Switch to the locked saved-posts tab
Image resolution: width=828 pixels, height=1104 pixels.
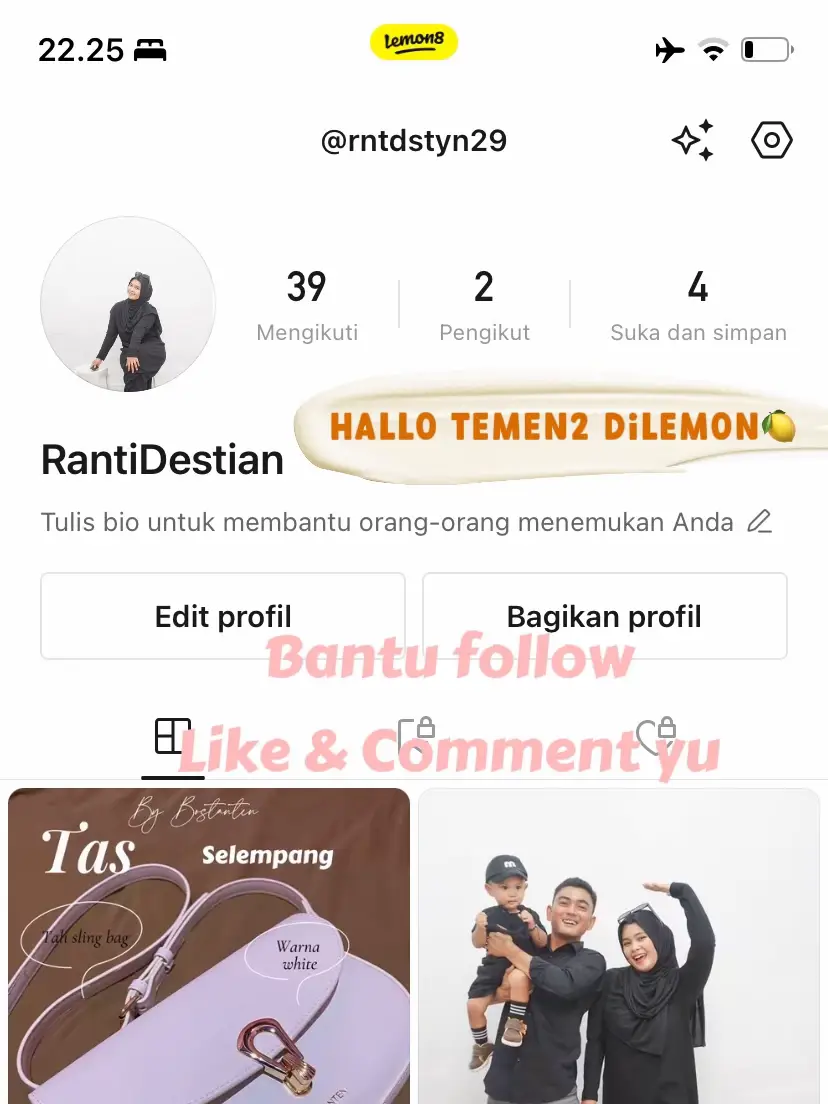tap(414, 736)
